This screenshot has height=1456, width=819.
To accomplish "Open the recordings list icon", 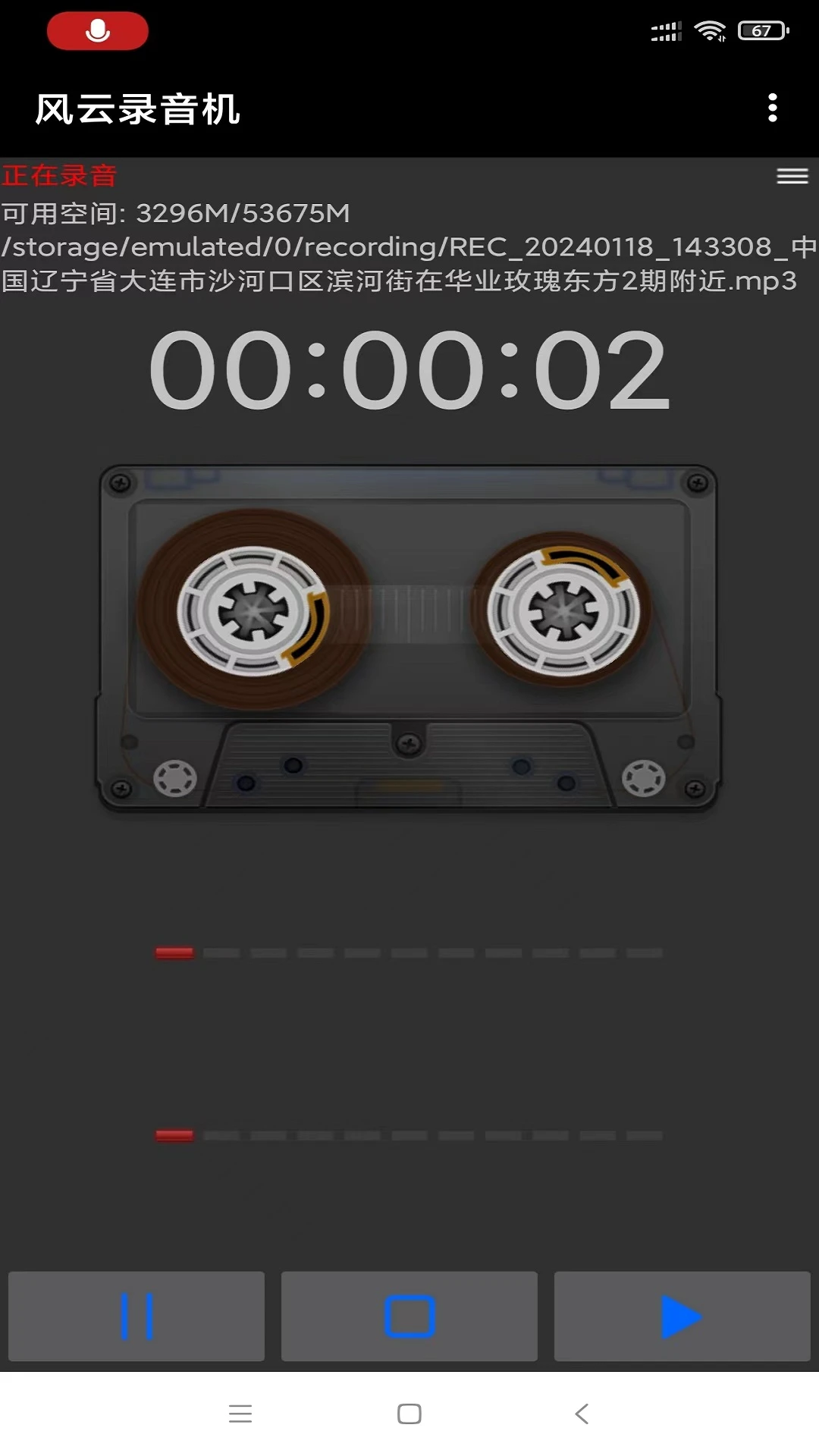I will click(792, 177).
